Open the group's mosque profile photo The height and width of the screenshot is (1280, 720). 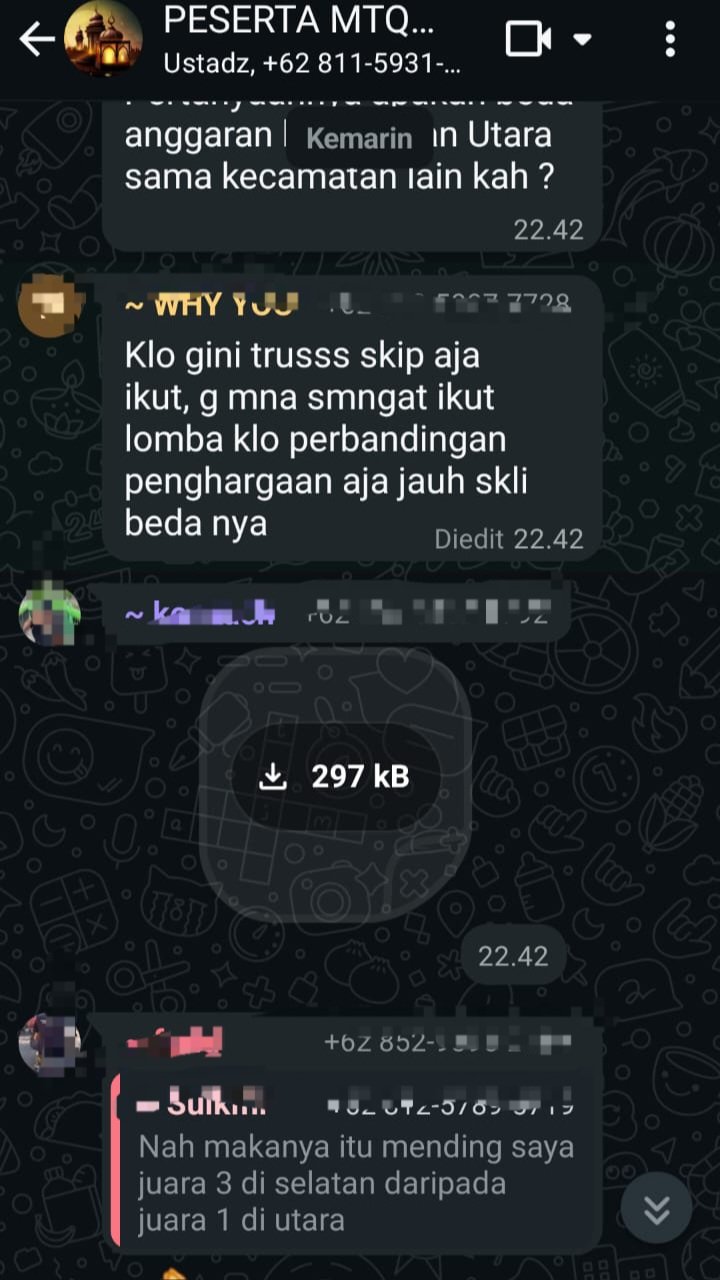[x=103, y=40]
